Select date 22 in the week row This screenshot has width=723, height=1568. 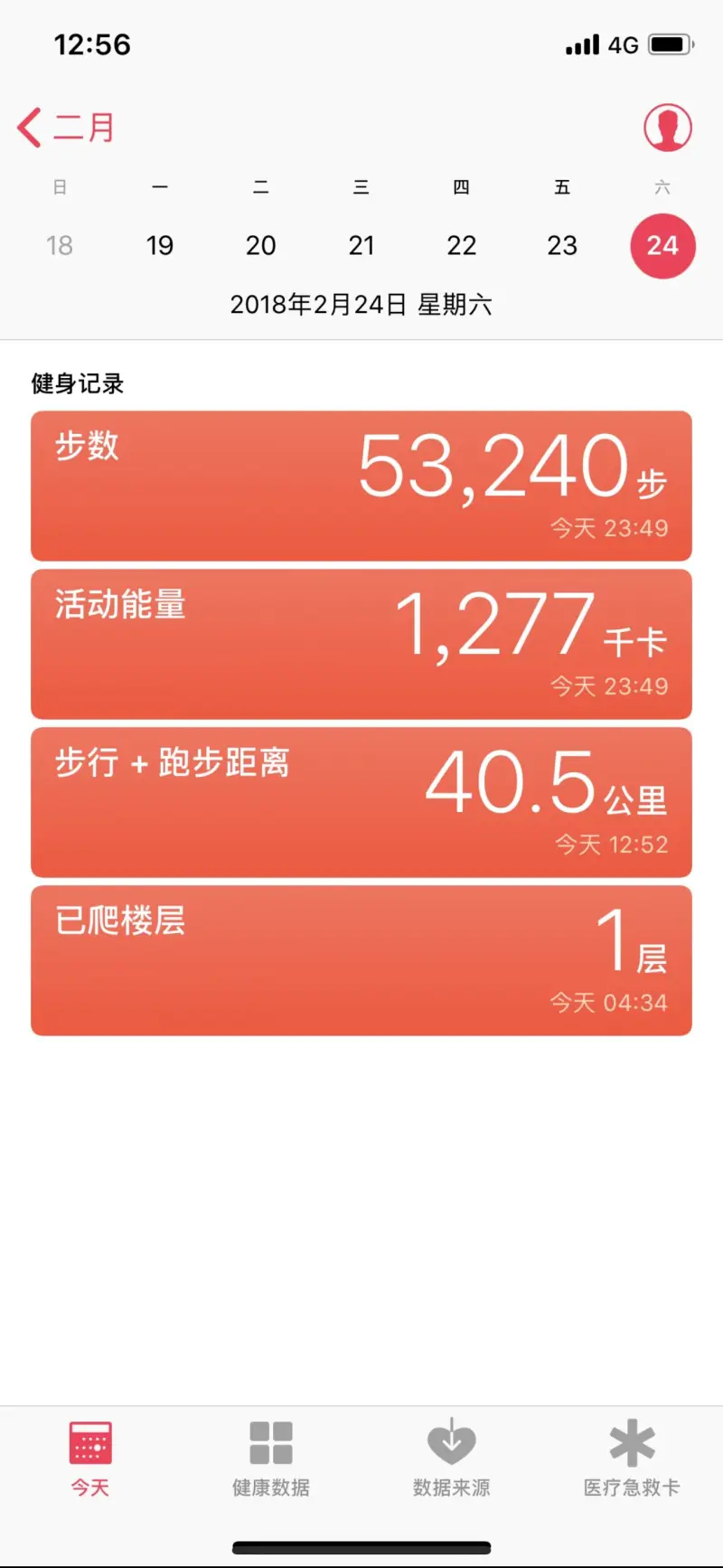point(462,246)
